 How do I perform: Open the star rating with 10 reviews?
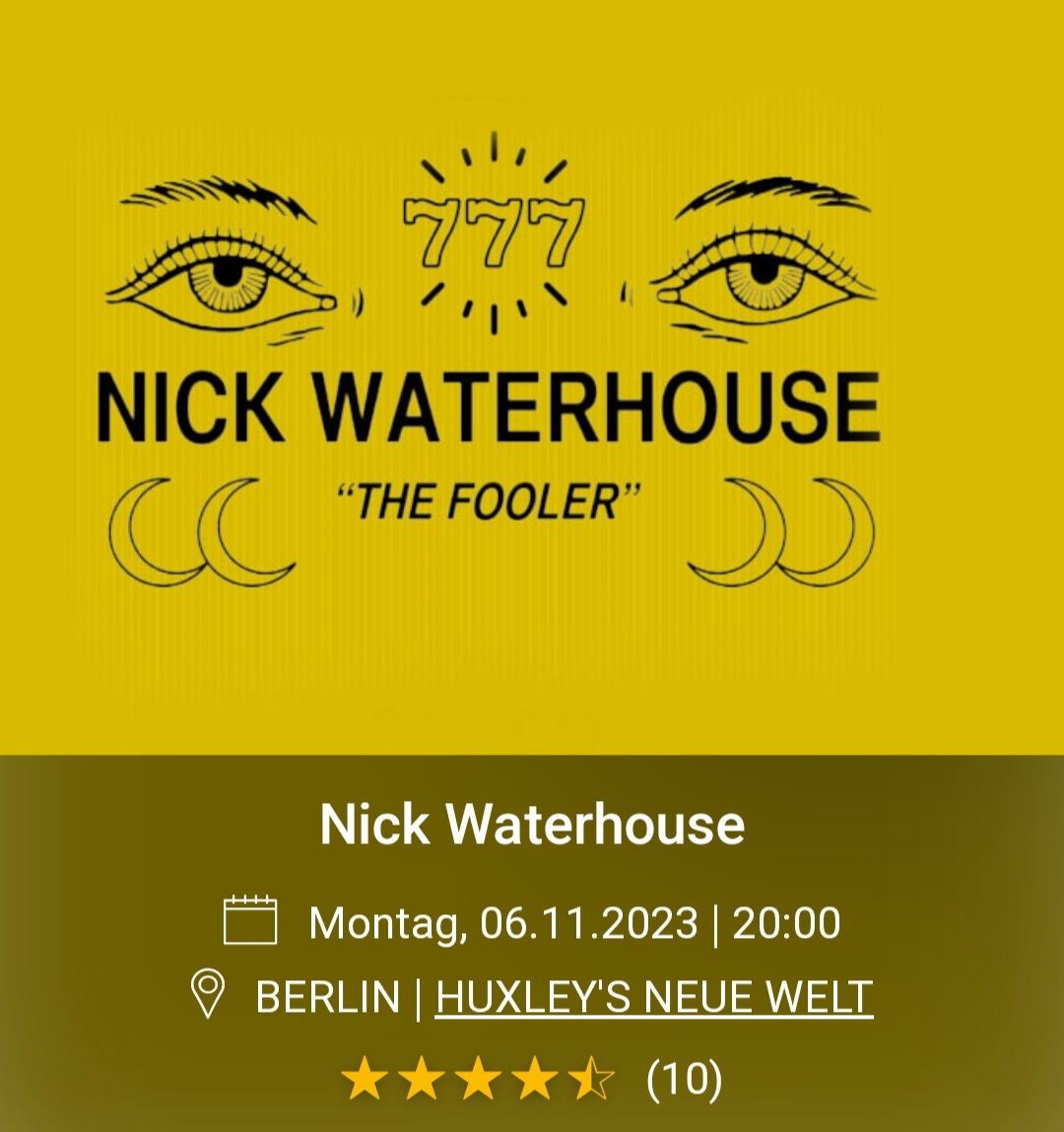(x=531, y=1079)
